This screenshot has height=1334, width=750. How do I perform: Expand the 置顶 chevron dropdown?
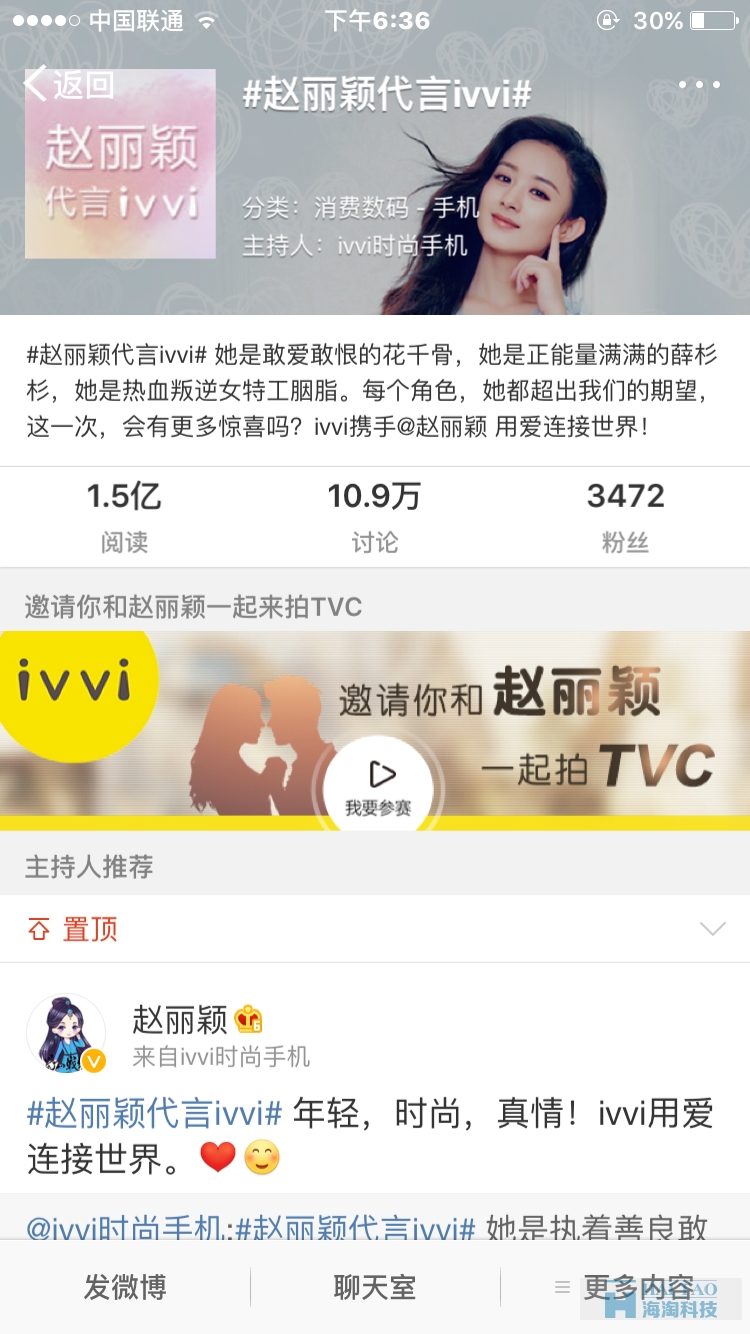pos(712,929)
